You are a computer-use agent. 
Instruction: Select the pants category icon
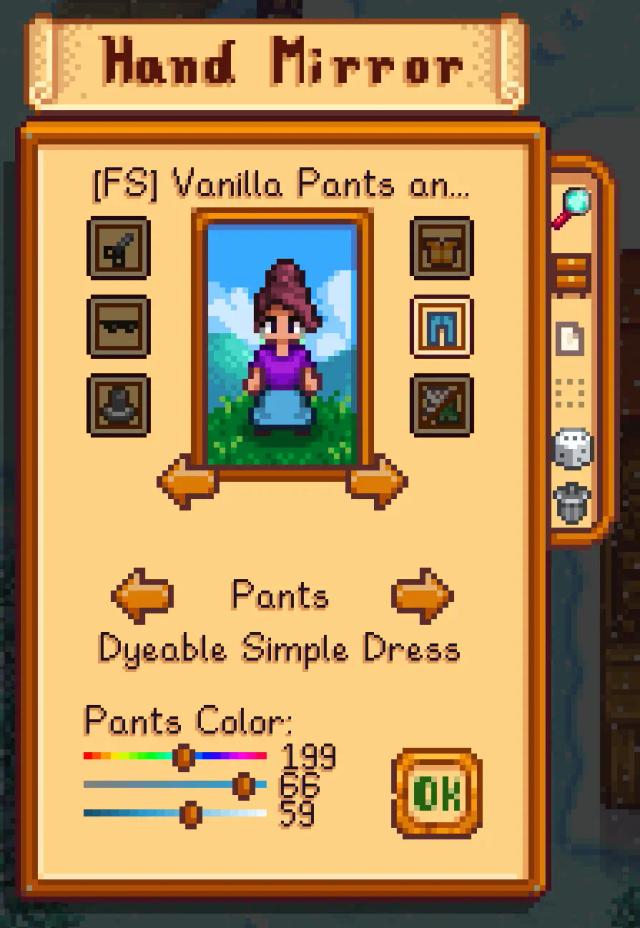point(441,326)
